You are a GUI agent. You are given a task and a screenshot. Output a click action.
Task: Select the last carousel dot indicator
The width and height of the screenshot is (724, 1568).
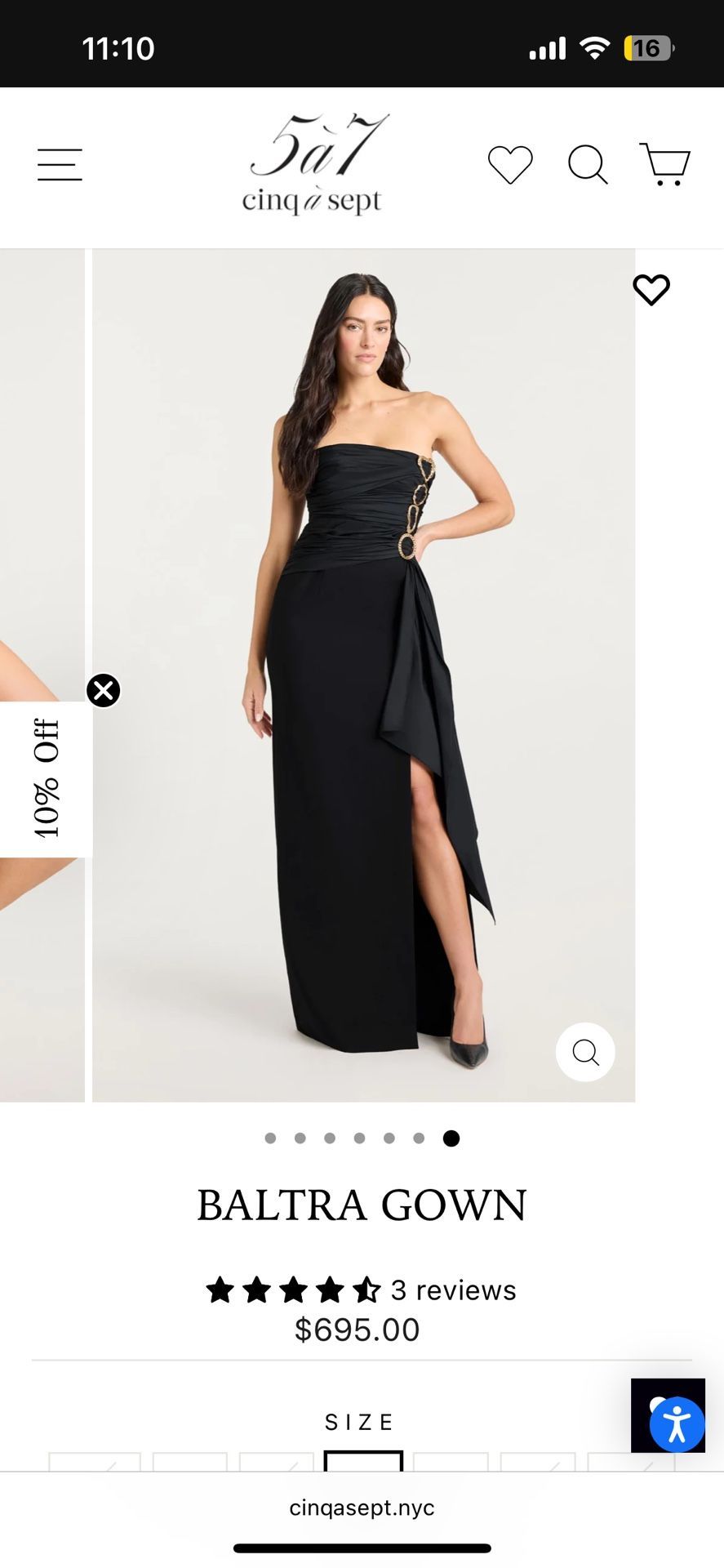click(450, 1138)
